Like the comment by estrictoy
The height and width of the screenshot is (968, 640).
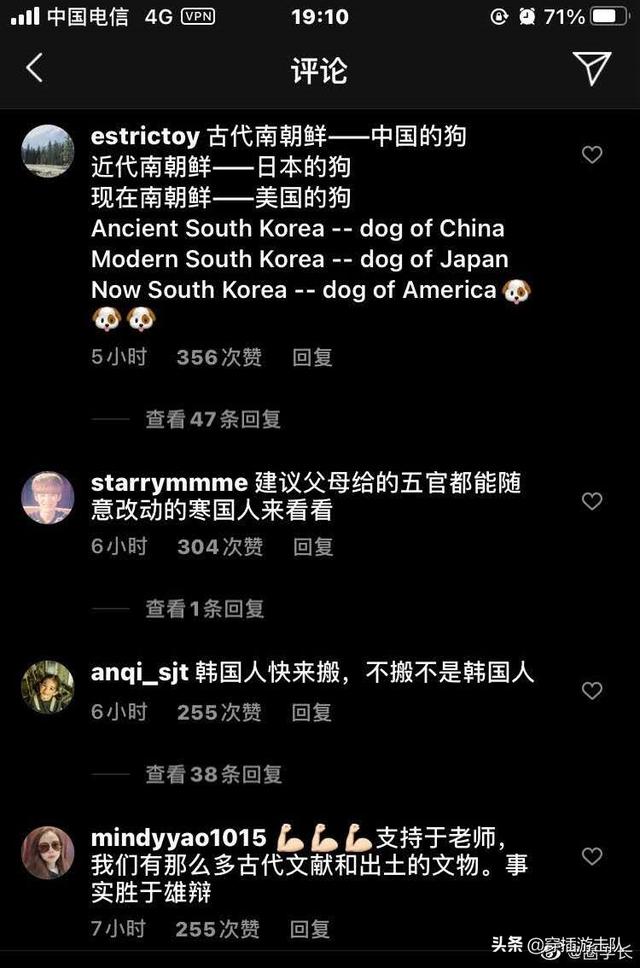point(592,155)
